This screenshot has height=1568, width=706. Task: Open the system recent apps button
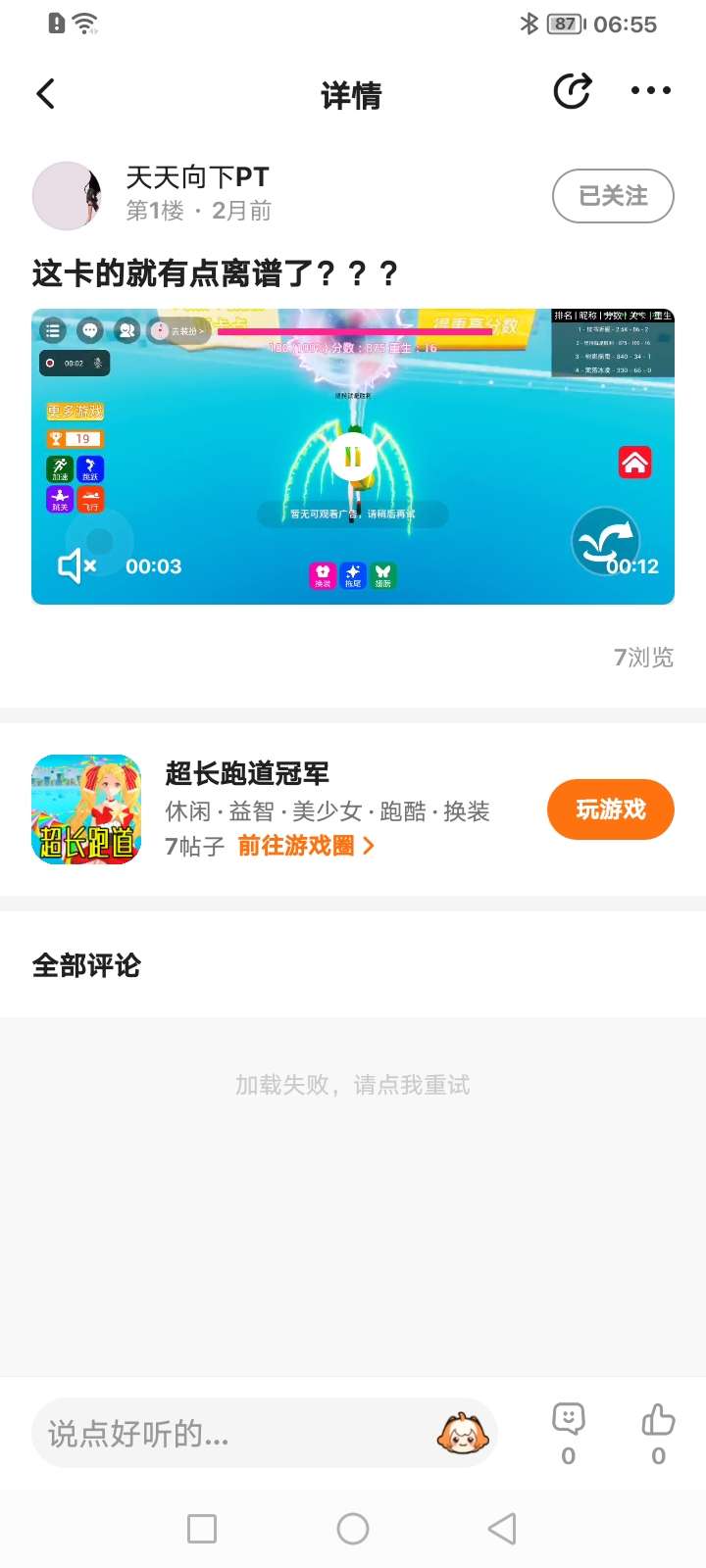[202, 1529]
